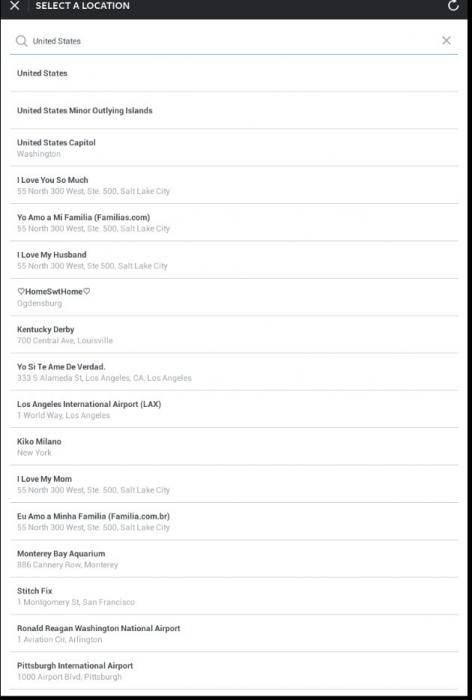Select the United States location

click(x=234, y=73)
